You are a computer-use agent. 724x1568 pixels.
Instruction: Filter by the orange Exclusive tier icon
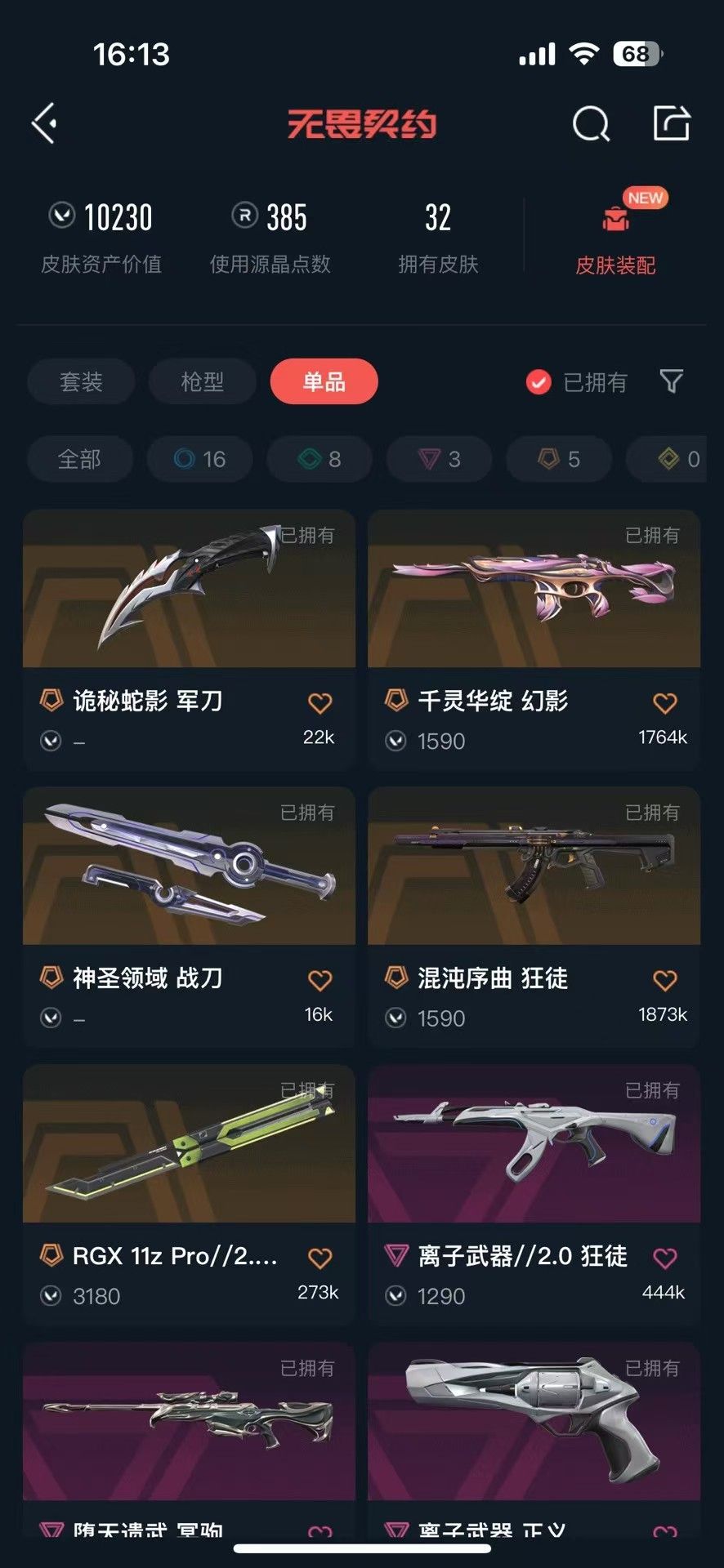558,459
